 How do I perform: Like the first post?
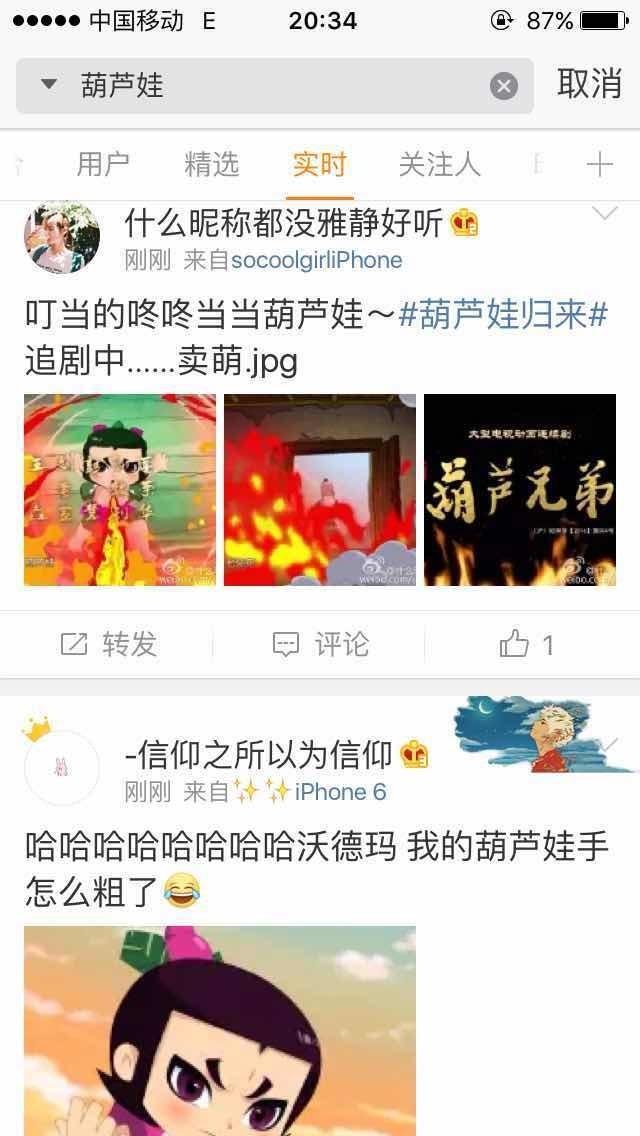[x=526, y=645]
